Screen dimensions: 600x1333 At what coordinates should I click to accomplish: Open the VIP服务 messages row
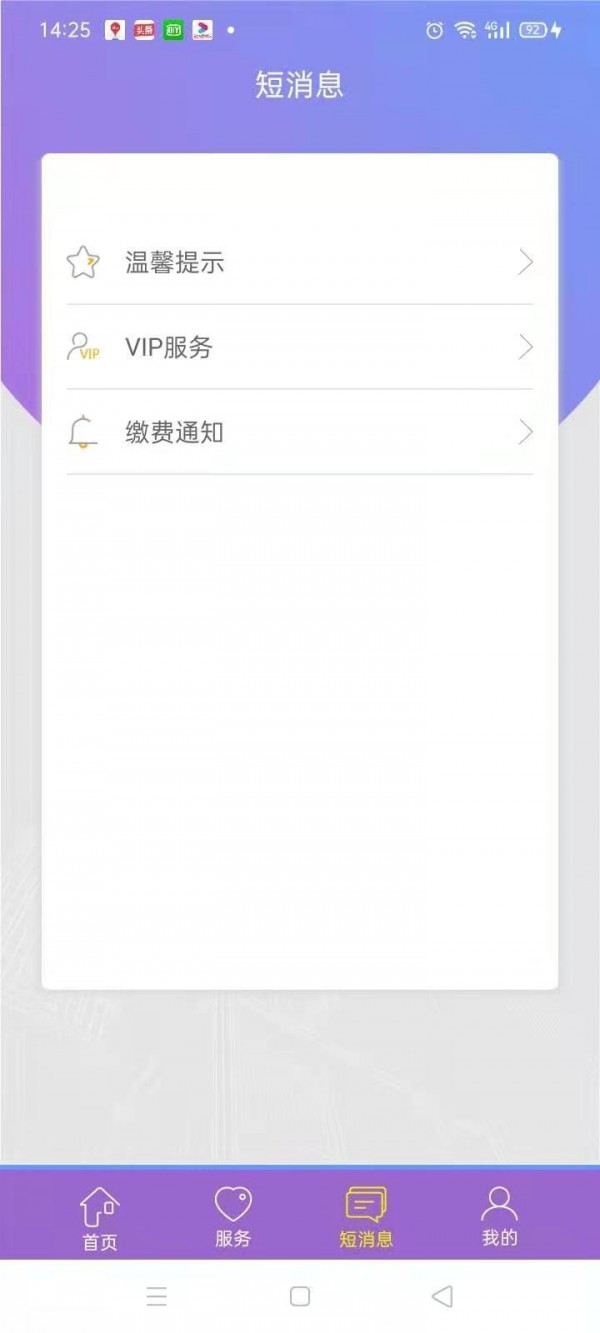[299, 348]
